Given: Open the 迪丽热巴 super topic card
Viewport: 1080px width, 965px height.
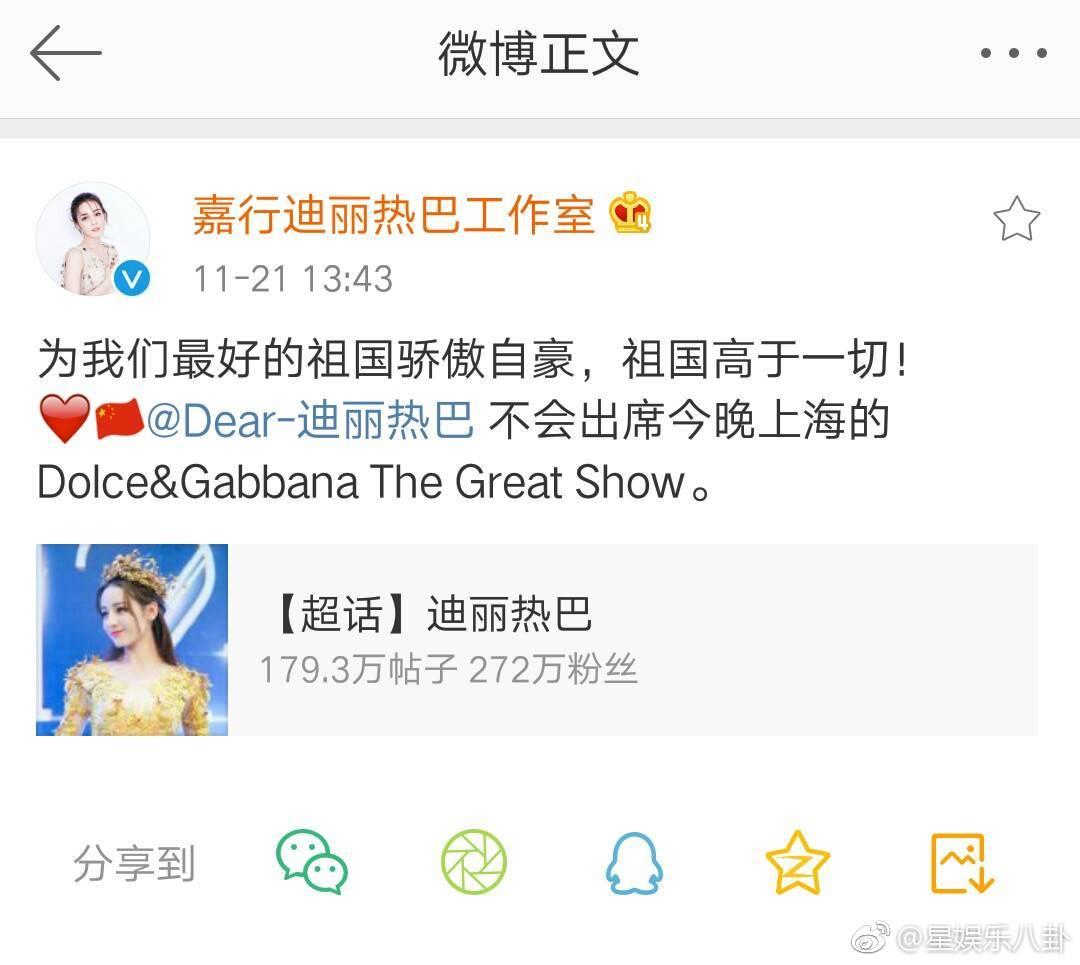Looking at the screenshot, I should click(x=536, y=640).
